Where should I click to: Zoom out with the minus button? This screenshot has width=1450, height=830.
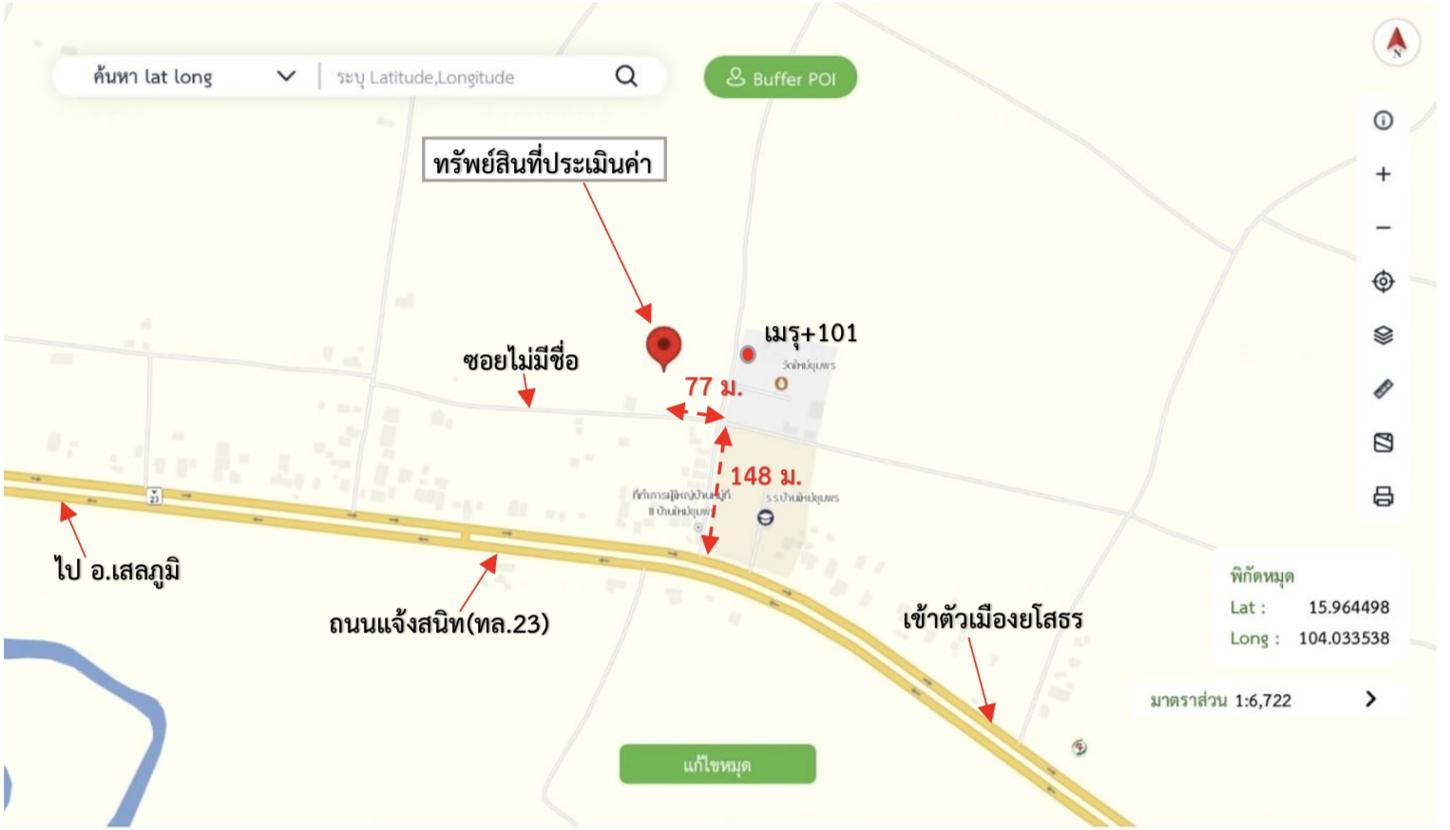click(1384, 228)
